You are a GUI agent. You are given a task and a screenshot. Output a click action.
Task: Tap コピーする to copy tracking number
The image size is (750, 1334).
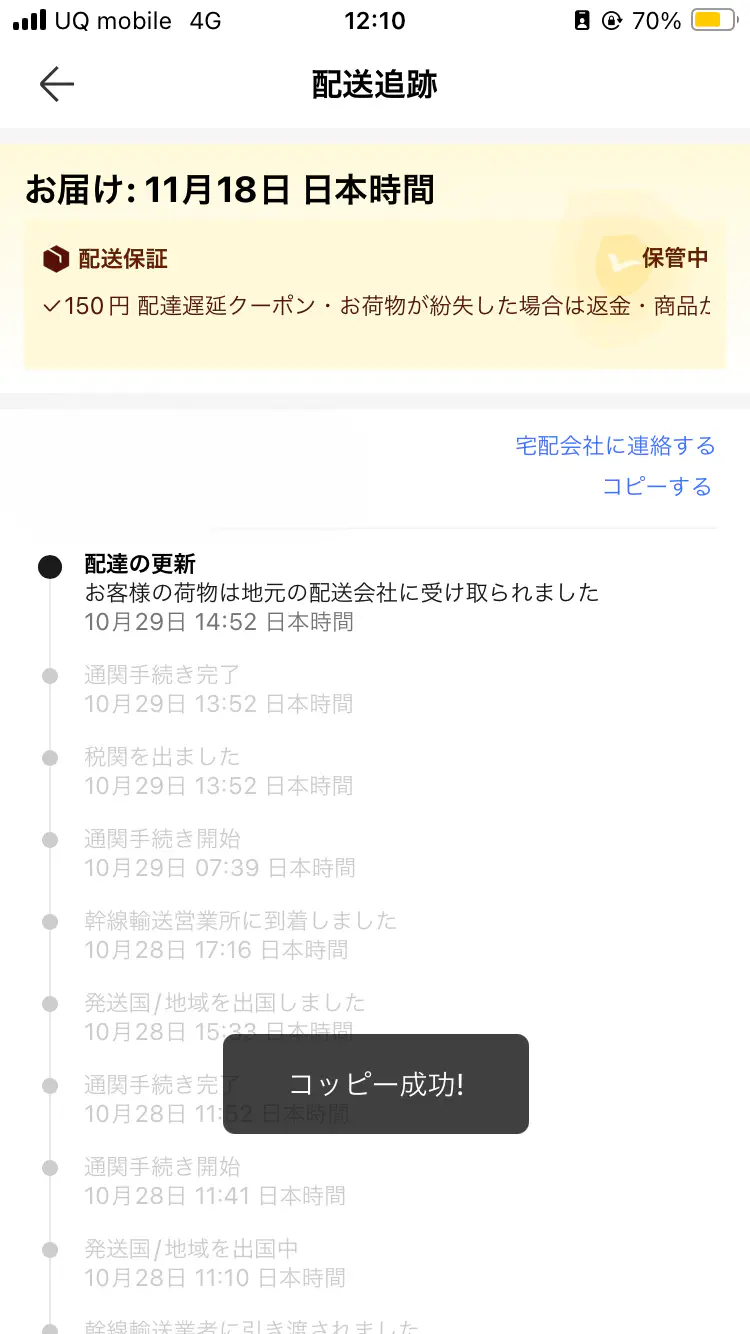[x=656, y=487]
